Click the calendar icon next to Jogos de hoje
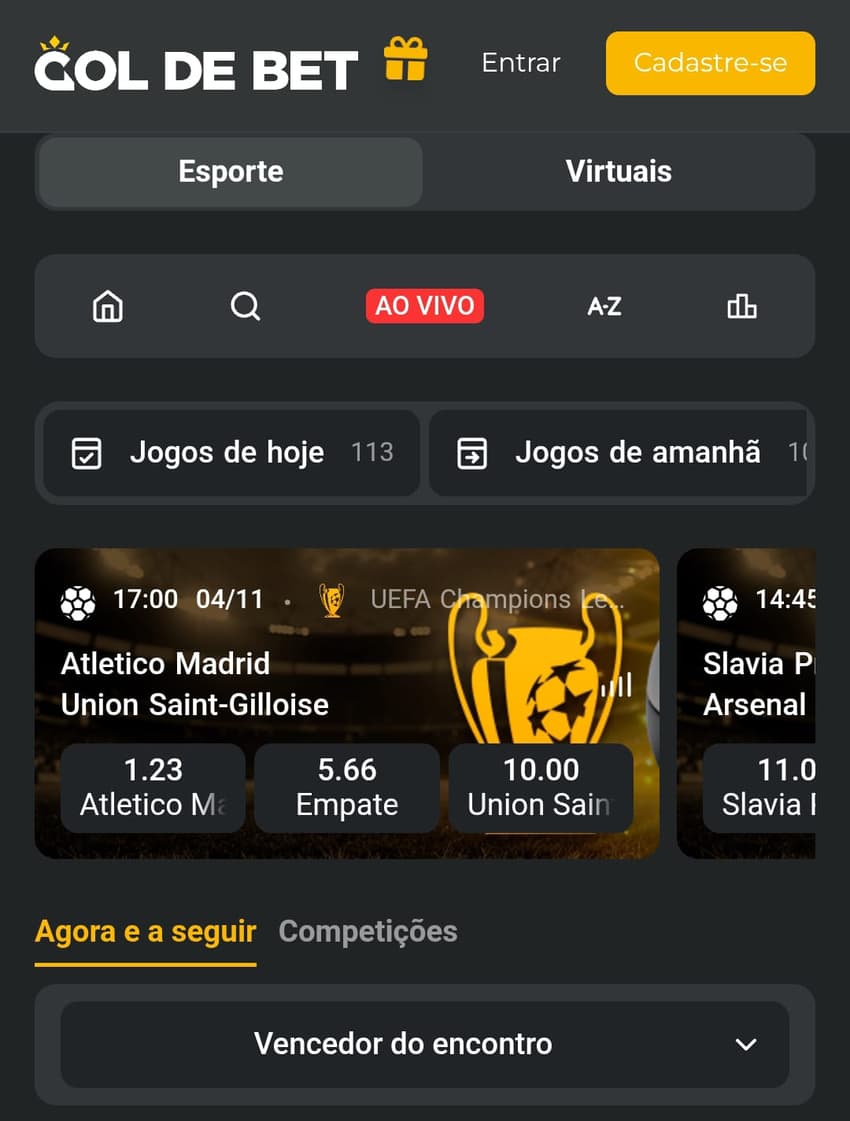The height and width of the screenshot is (1121, 850). point(88,453)
